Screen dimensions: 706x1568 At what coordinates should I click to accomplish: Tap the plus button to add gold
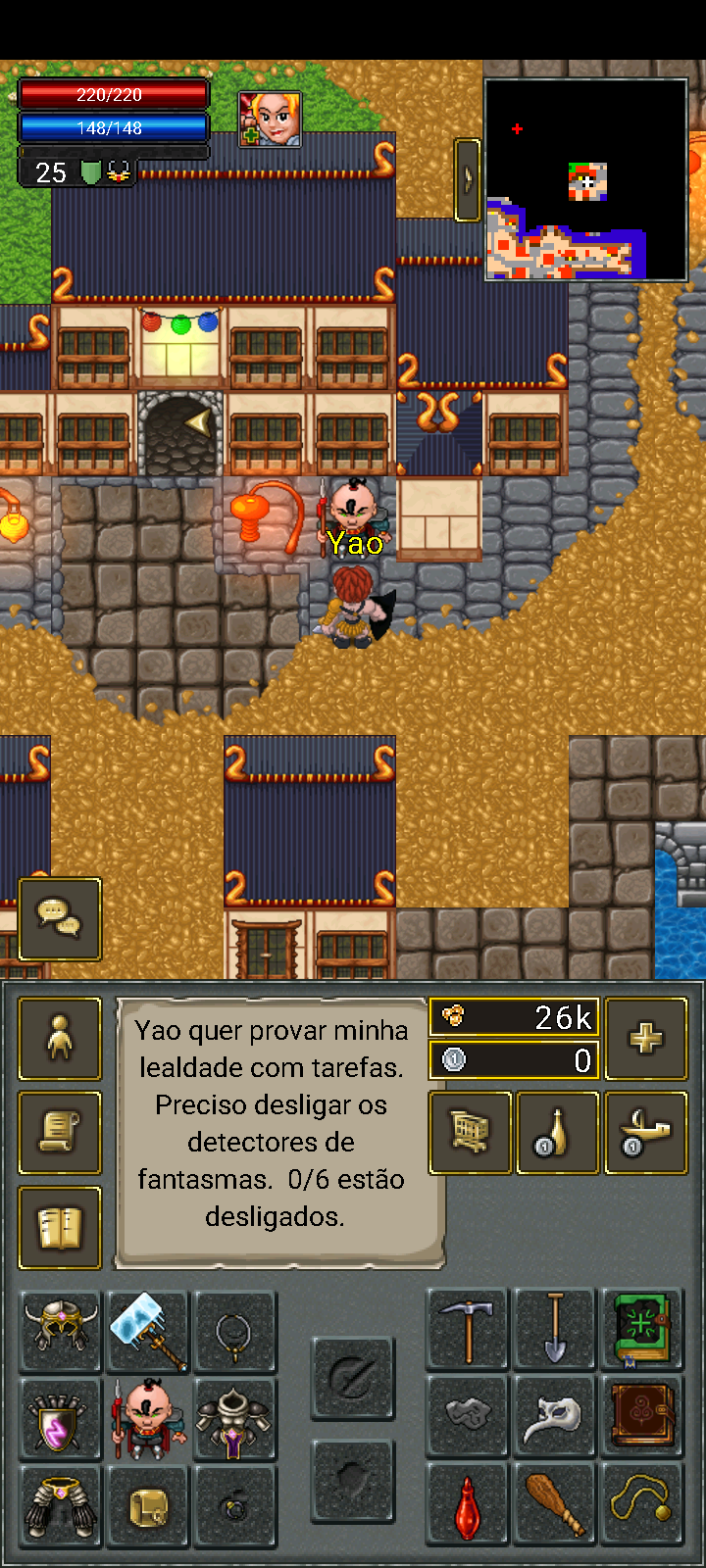coord(645,1039)
